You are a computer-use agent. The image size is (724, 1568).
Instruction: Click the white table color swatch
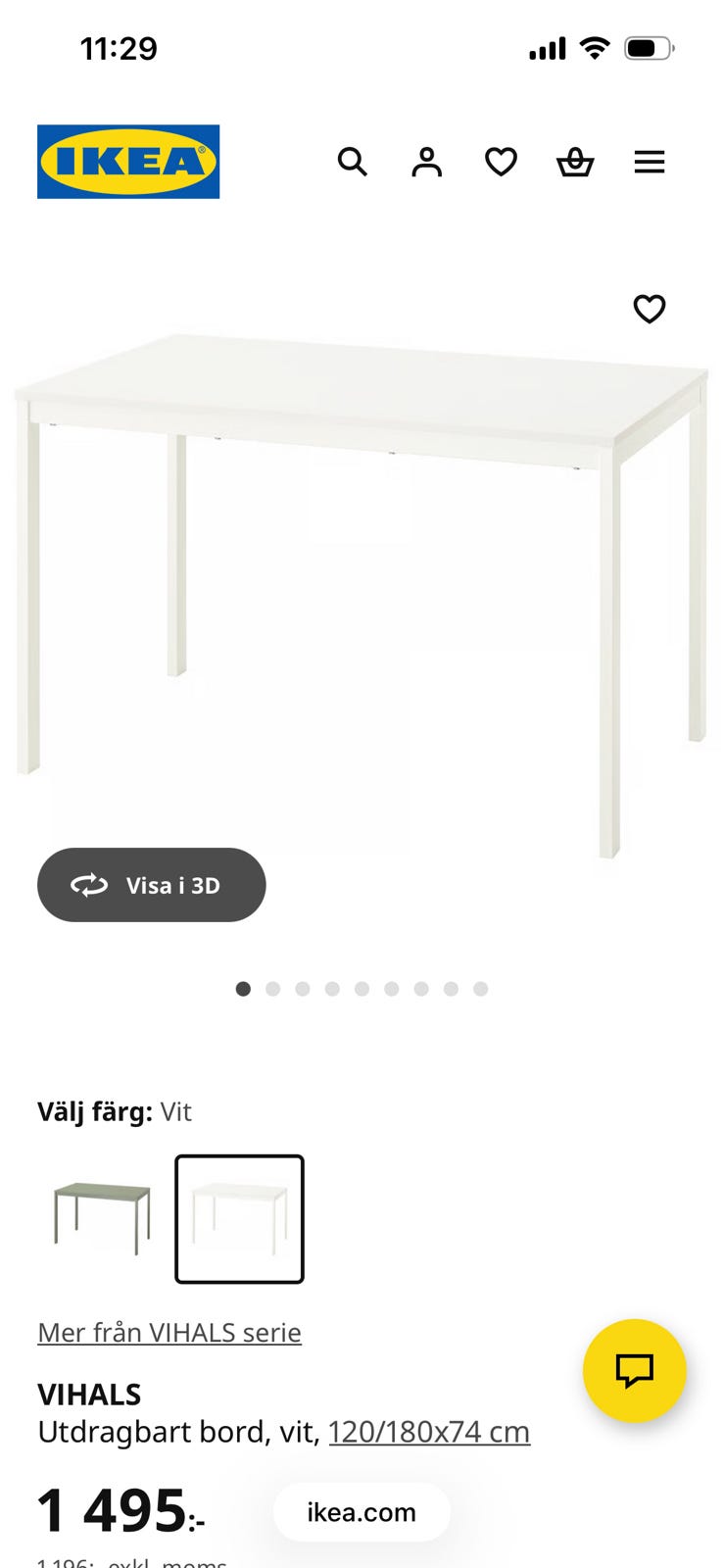(x=238, y=1218)
